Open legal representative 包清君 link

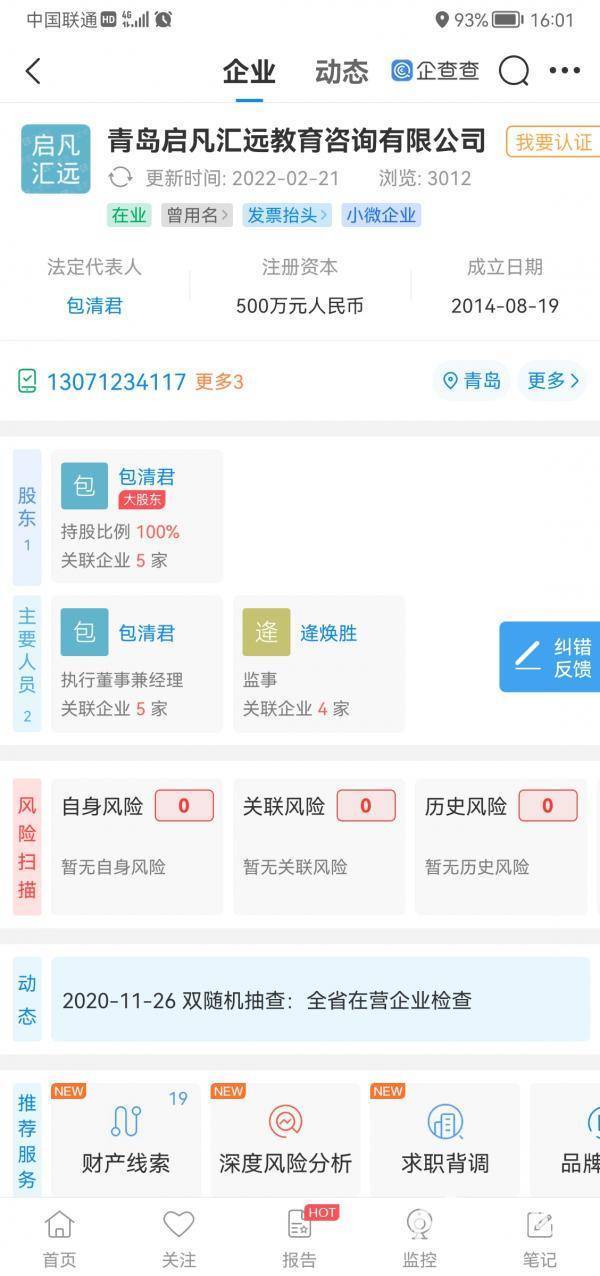[94, 306]
